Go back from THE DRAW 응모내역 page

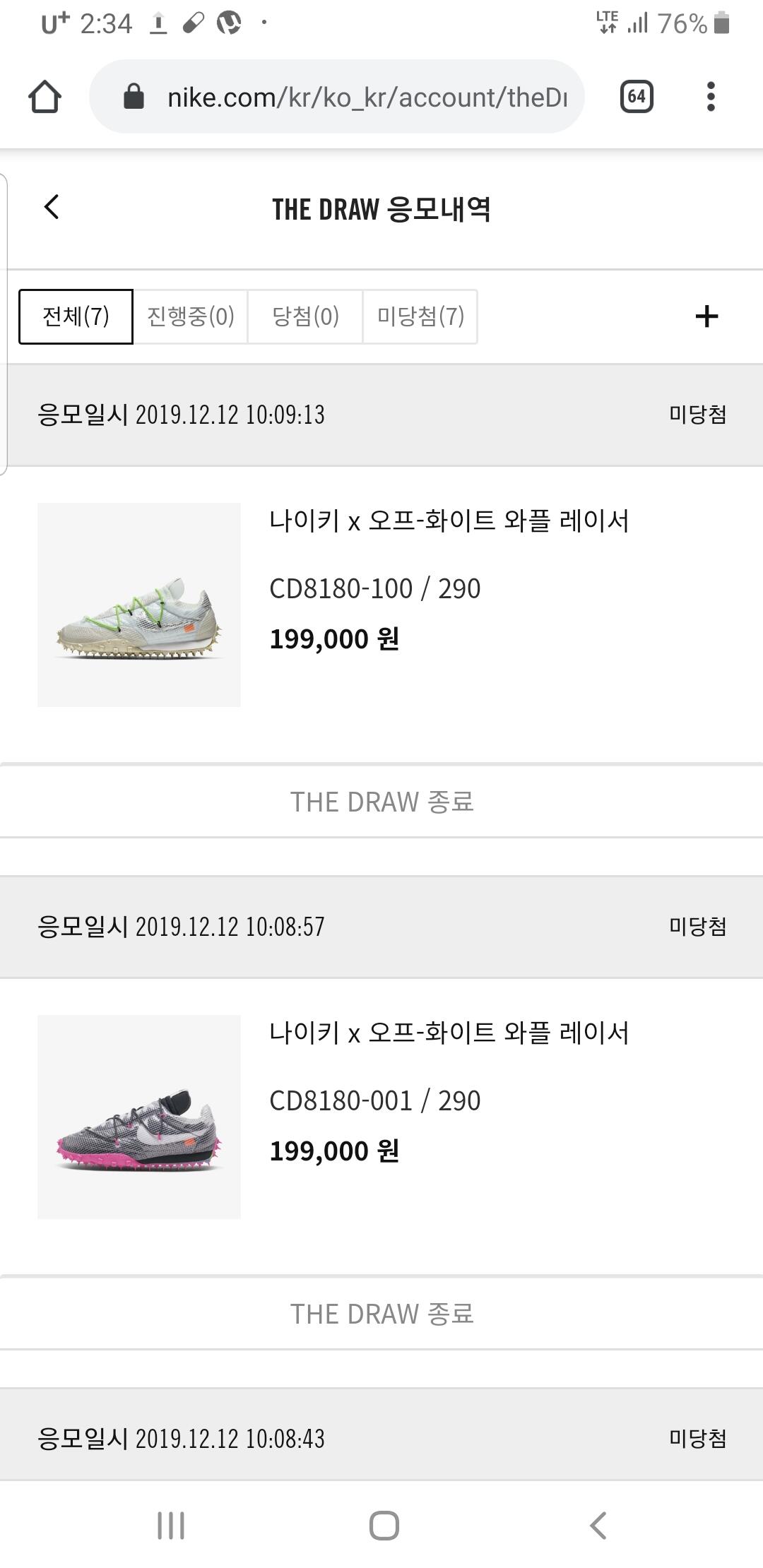click(x=52, y=208)
